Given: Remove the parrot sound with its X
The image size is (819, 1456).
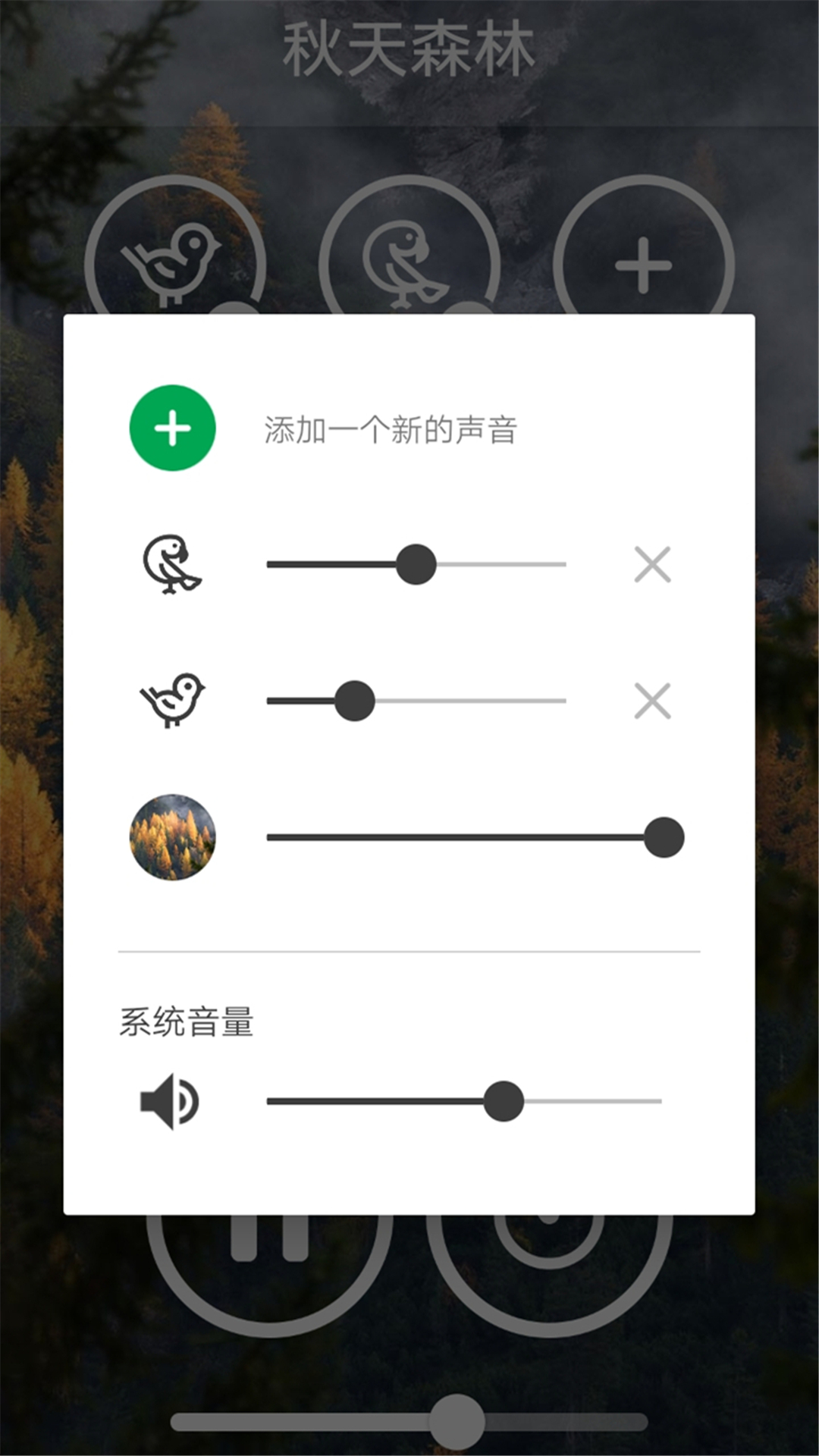Looking at the screenshot, I should [653, 565].
